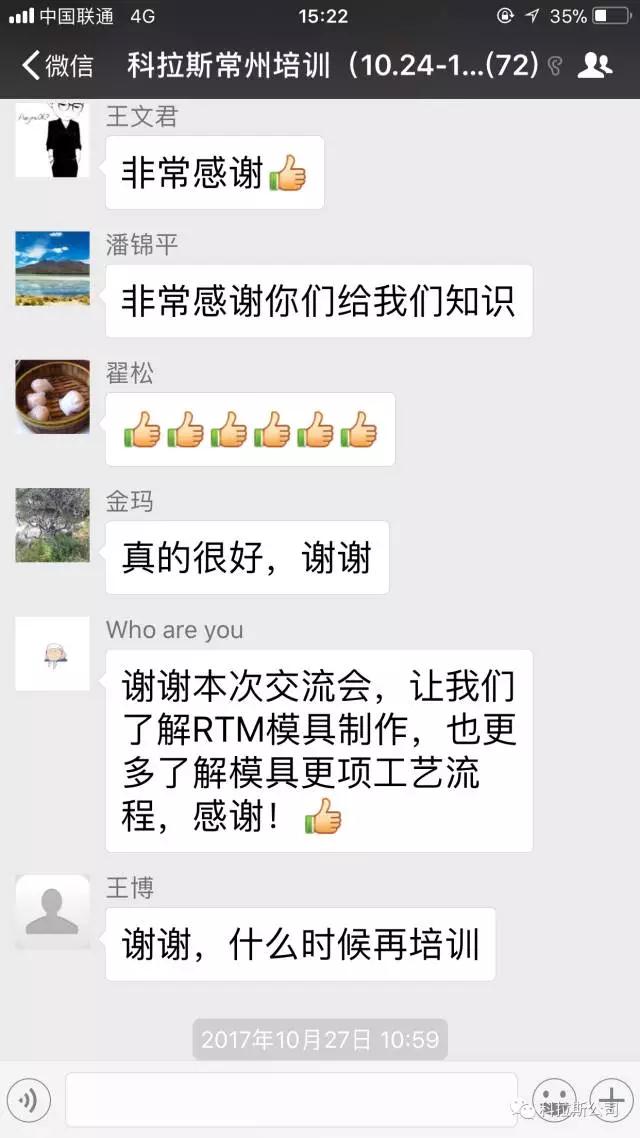View 潘锦平's profile via avatar
640x1138 pixels.
click(x=52, y=268)
